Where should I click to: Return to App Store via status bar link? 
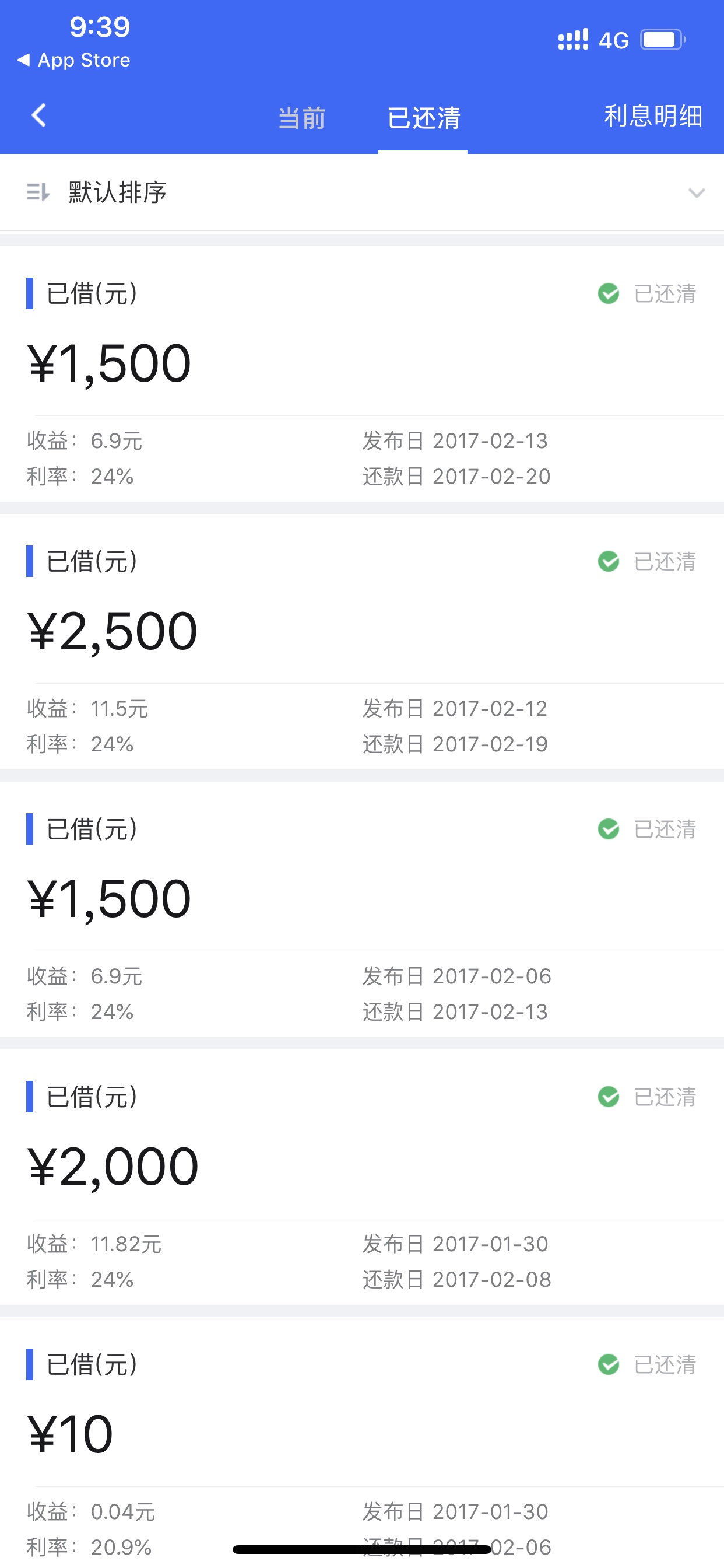pos(73,60)
